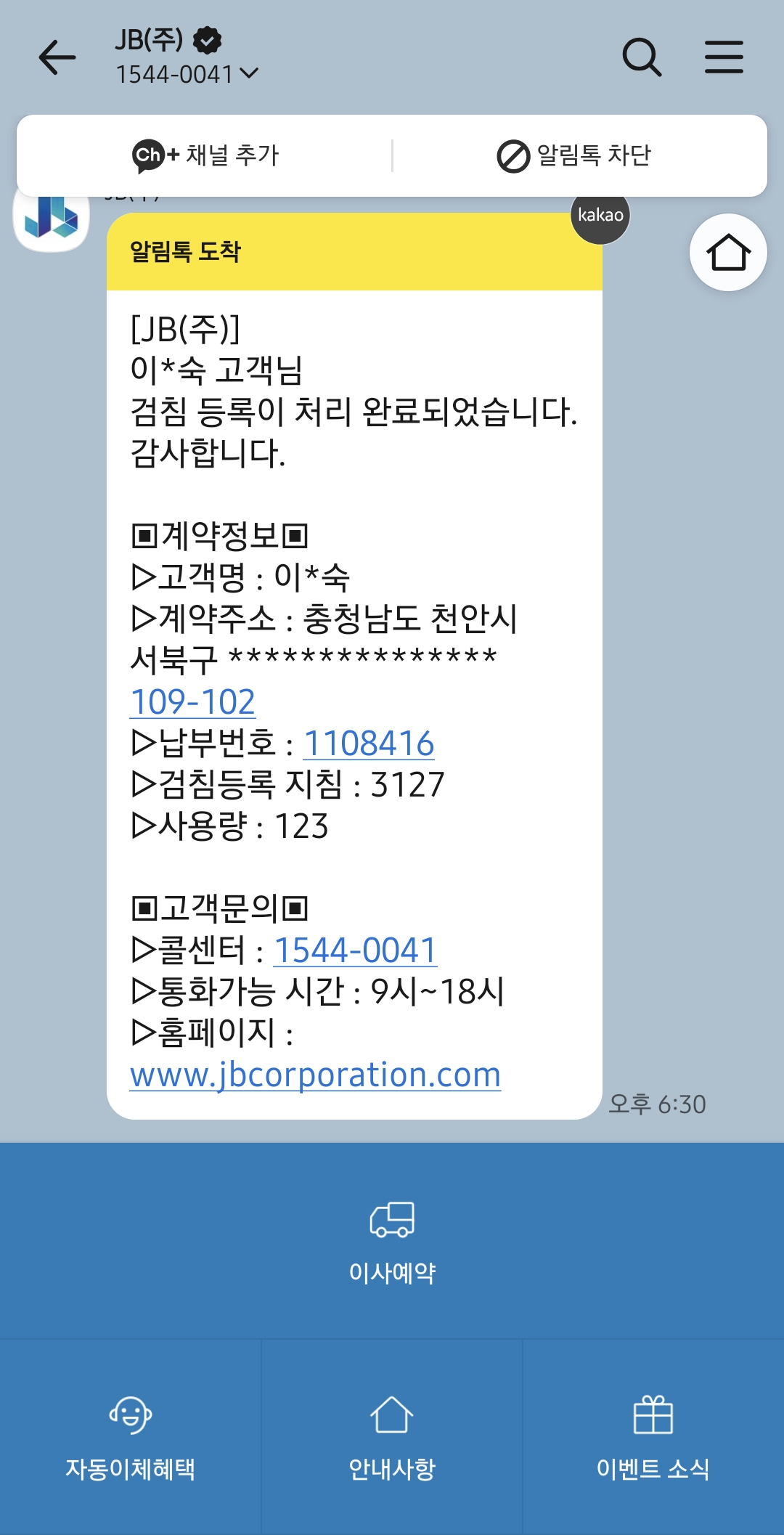Image resolution: width=784 pixels, height=1535 pixels.
Task: Tap the channel home button
Action: 727,253
